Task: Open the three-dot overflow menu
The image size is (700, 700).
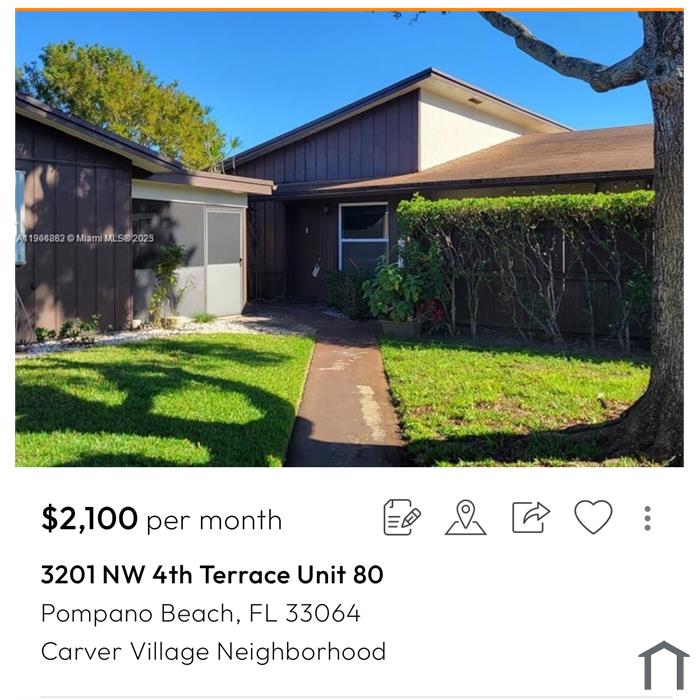Action: pyautogui.click(x=647, y=517)
